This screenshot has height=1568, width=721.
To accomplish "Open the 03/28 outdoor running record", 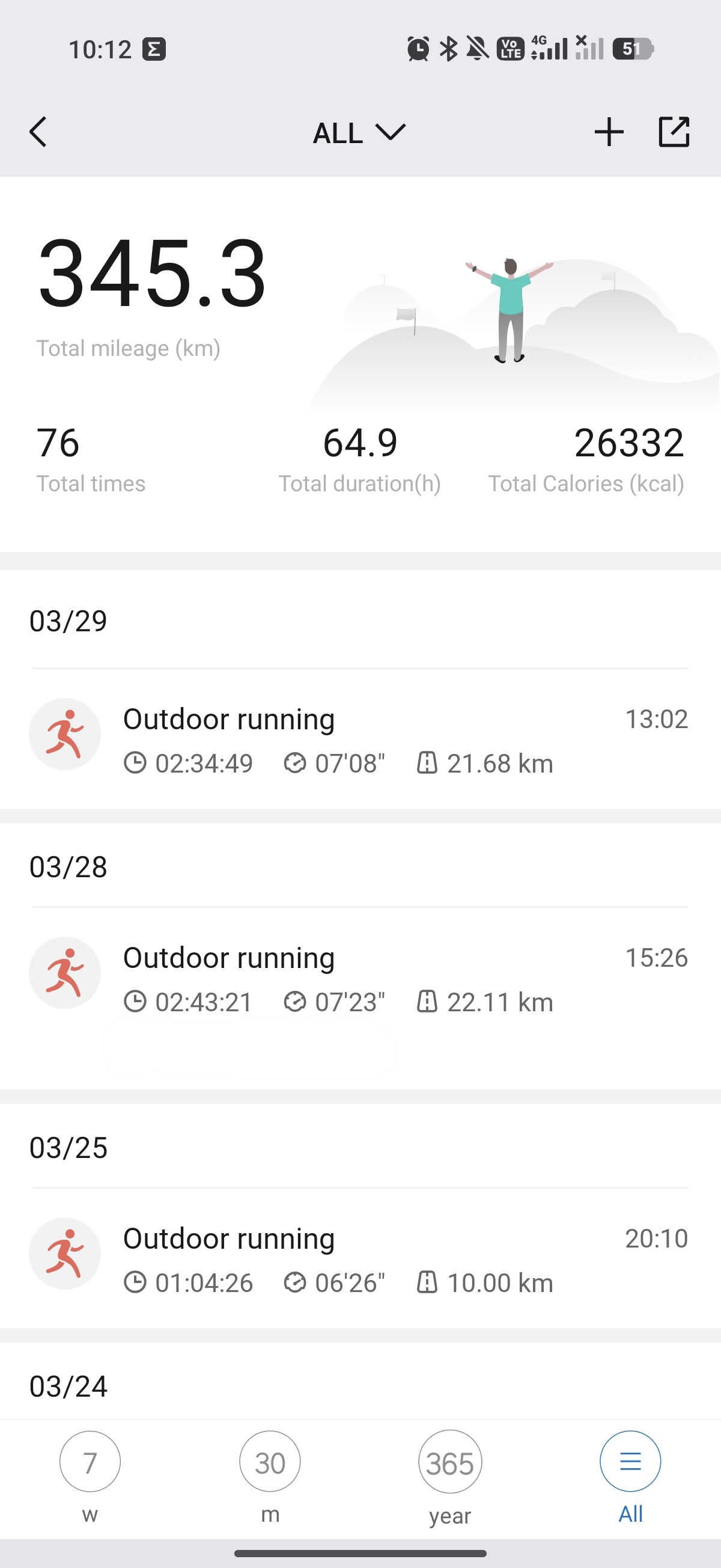I will coord(359,978).
